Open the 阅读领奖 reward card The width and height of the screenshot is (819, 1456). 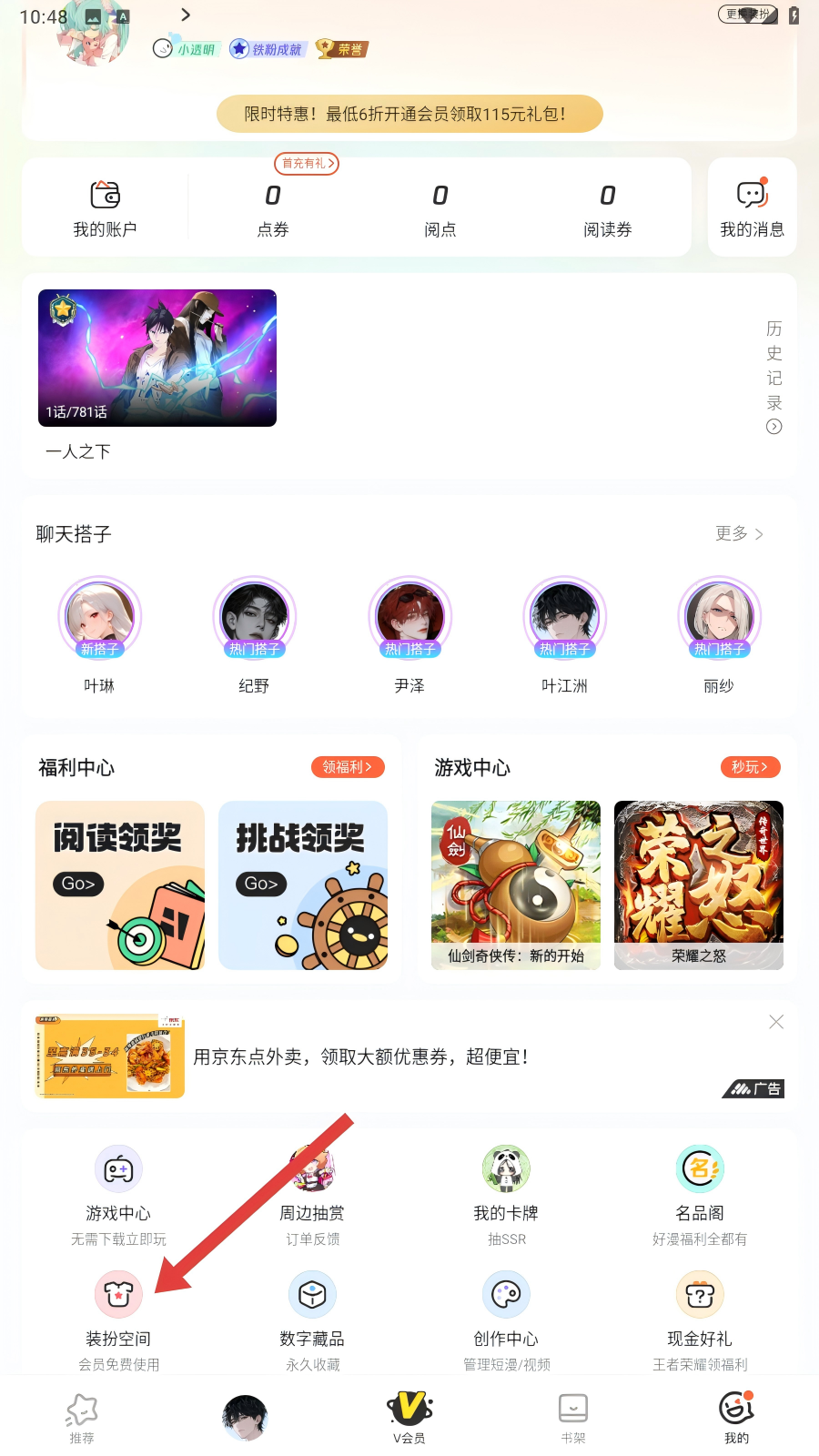point(120,885)
